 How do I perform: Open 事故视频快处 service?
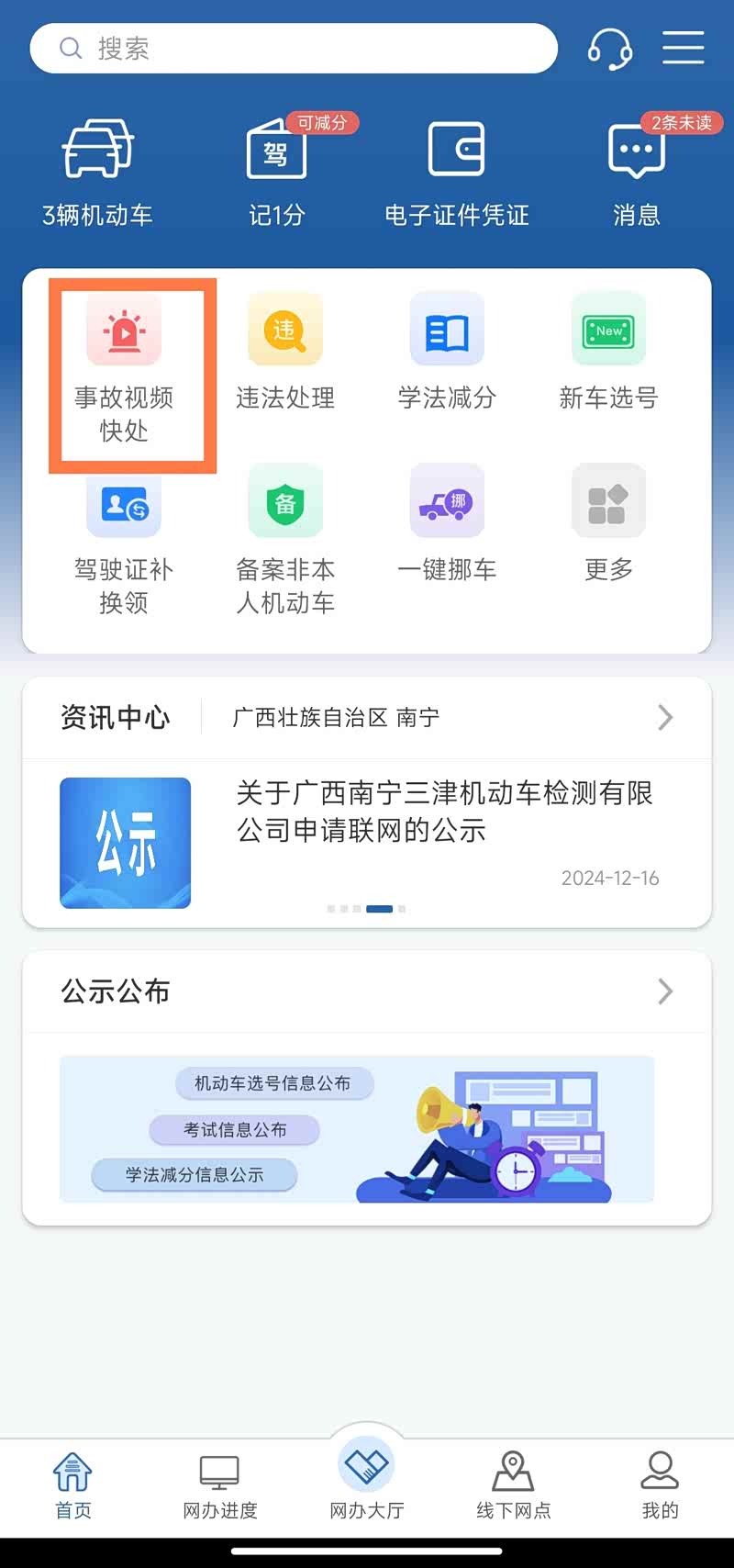tap(124, 367)
